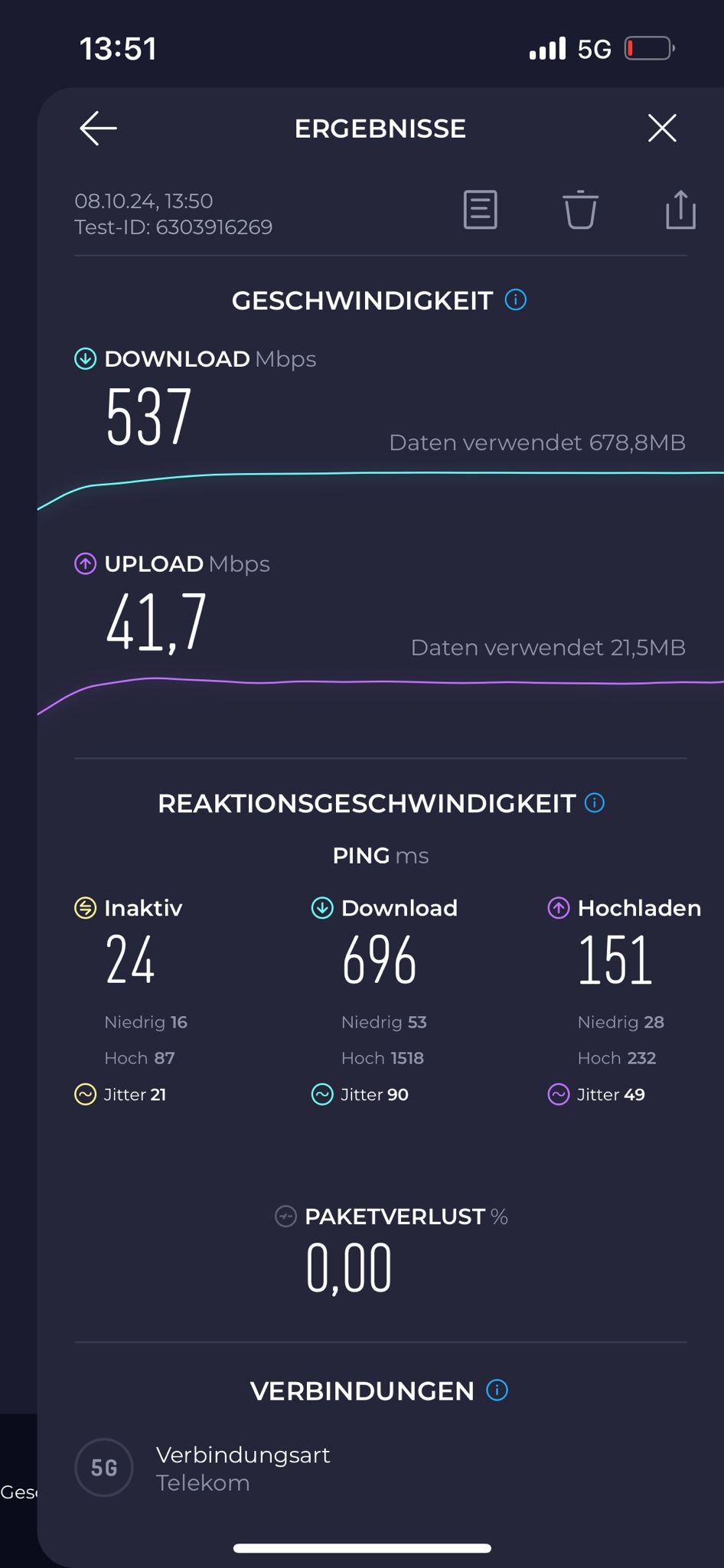Tap the info icon beside Verbindungen
The image size is (724, 1568).
coord(497,1390)
